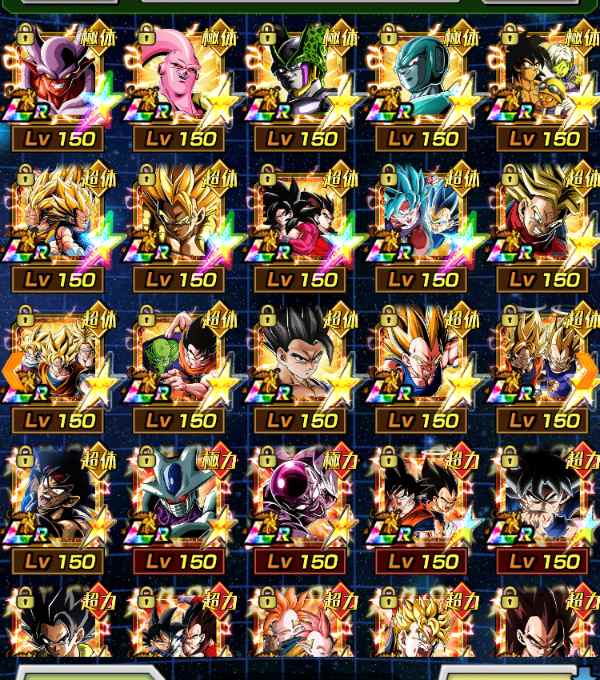Open the Perfect Cell card

pyautogui.click(x=300, y=80)
